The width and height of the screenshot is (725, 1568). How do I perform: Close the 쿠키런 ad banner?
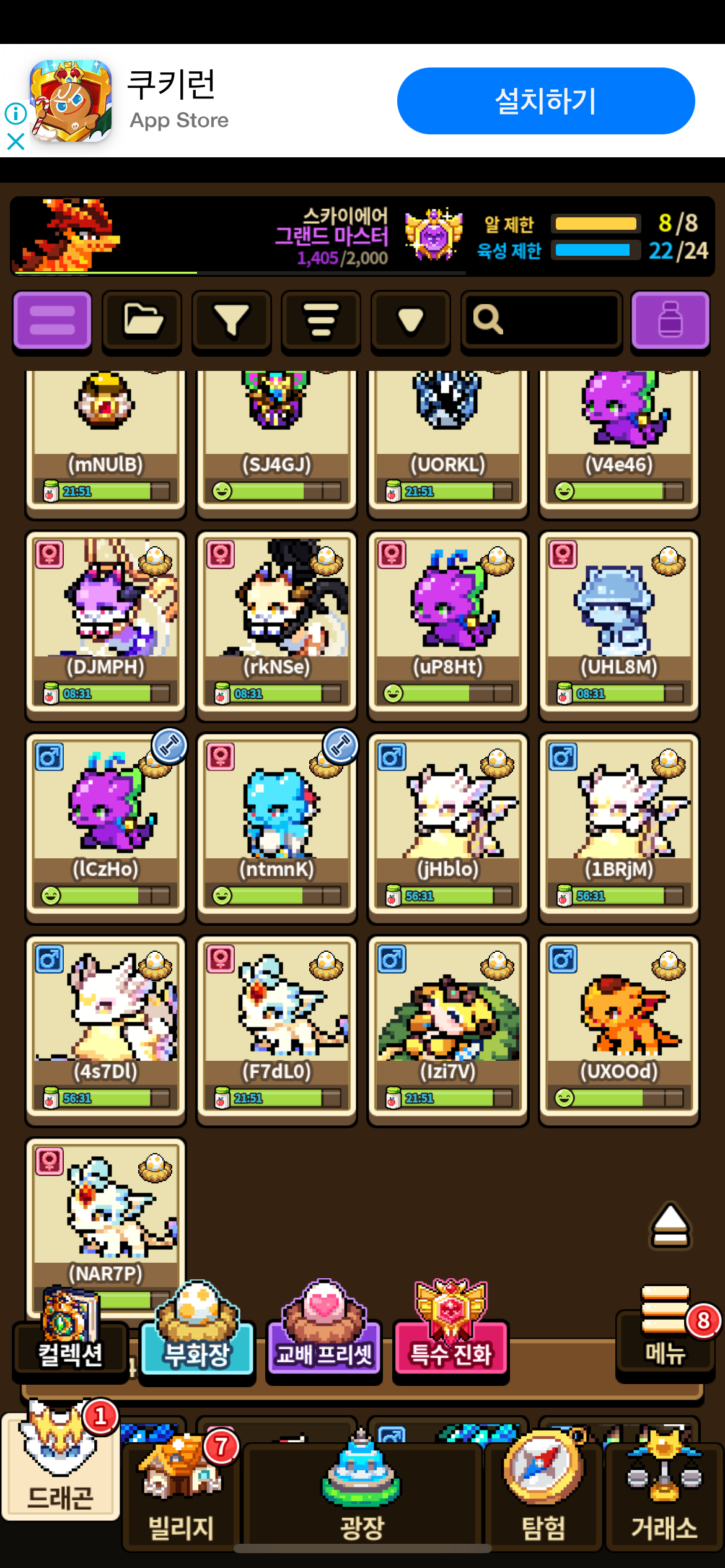(15, 142)
